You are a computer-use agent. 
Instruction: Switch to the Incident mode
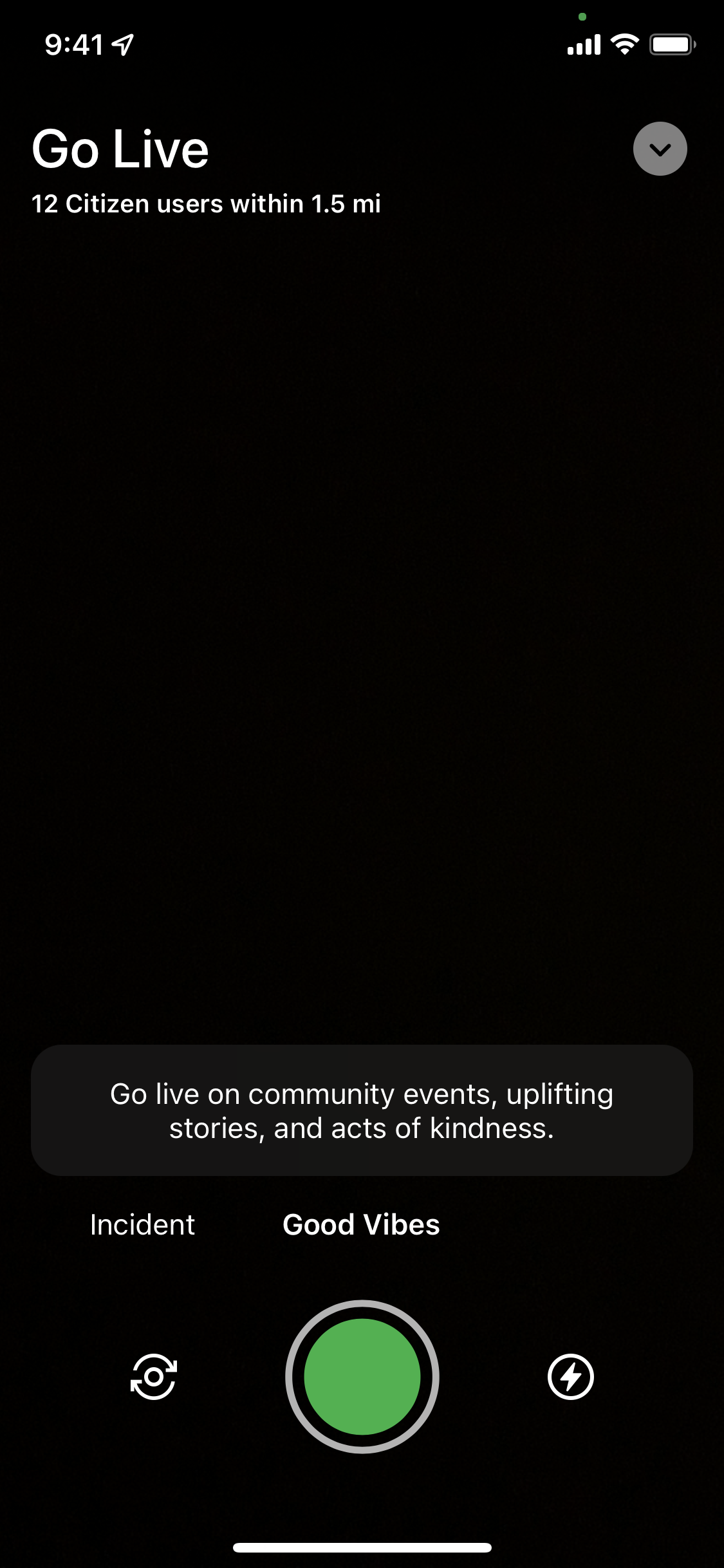click(x=142, y=1225)
